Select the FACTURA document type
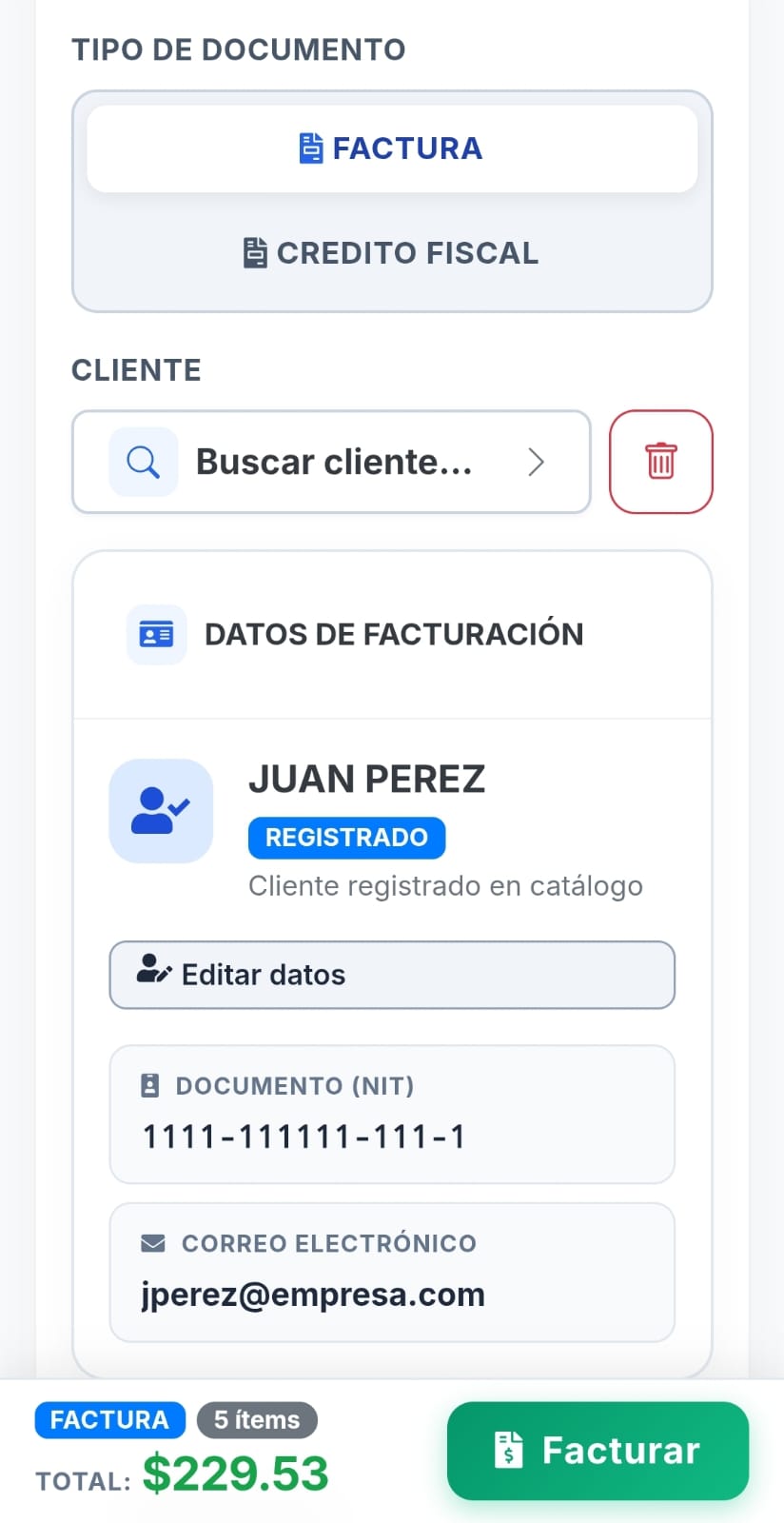Viewport: 784px width, 1523px height. pos(392,148)
